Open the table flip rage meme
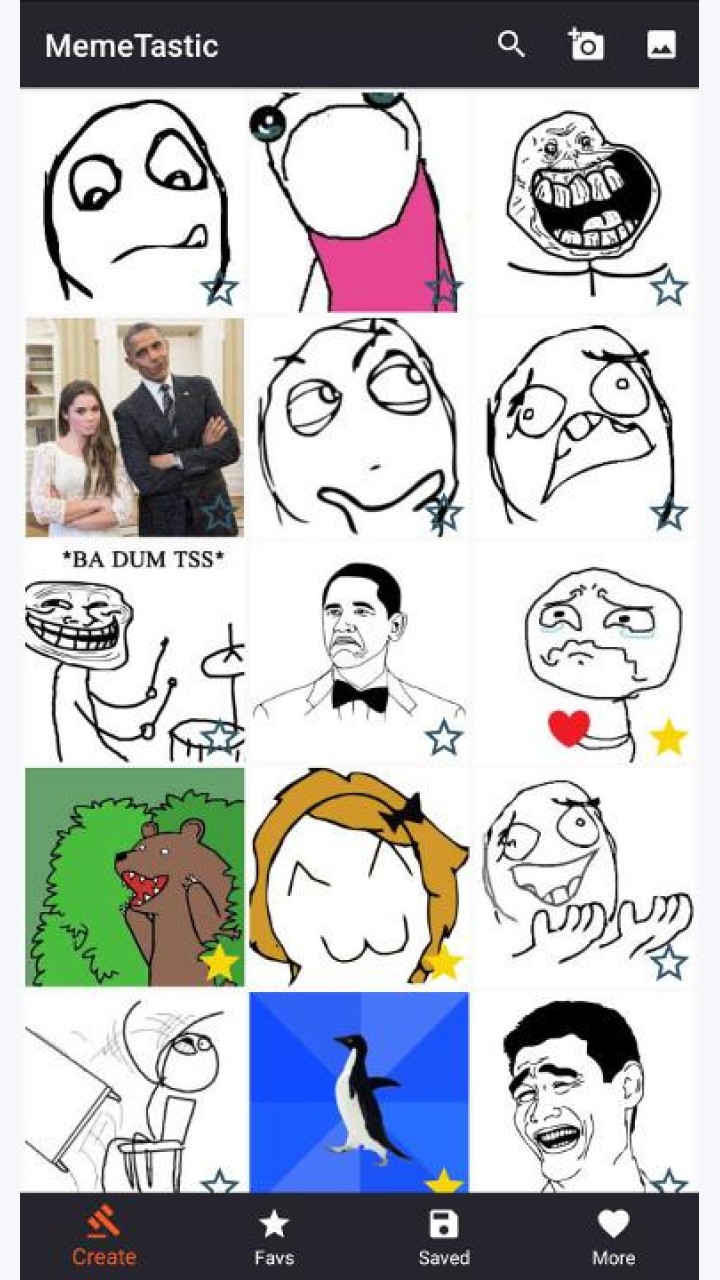720x1280 pixels. pos(134,1092)
